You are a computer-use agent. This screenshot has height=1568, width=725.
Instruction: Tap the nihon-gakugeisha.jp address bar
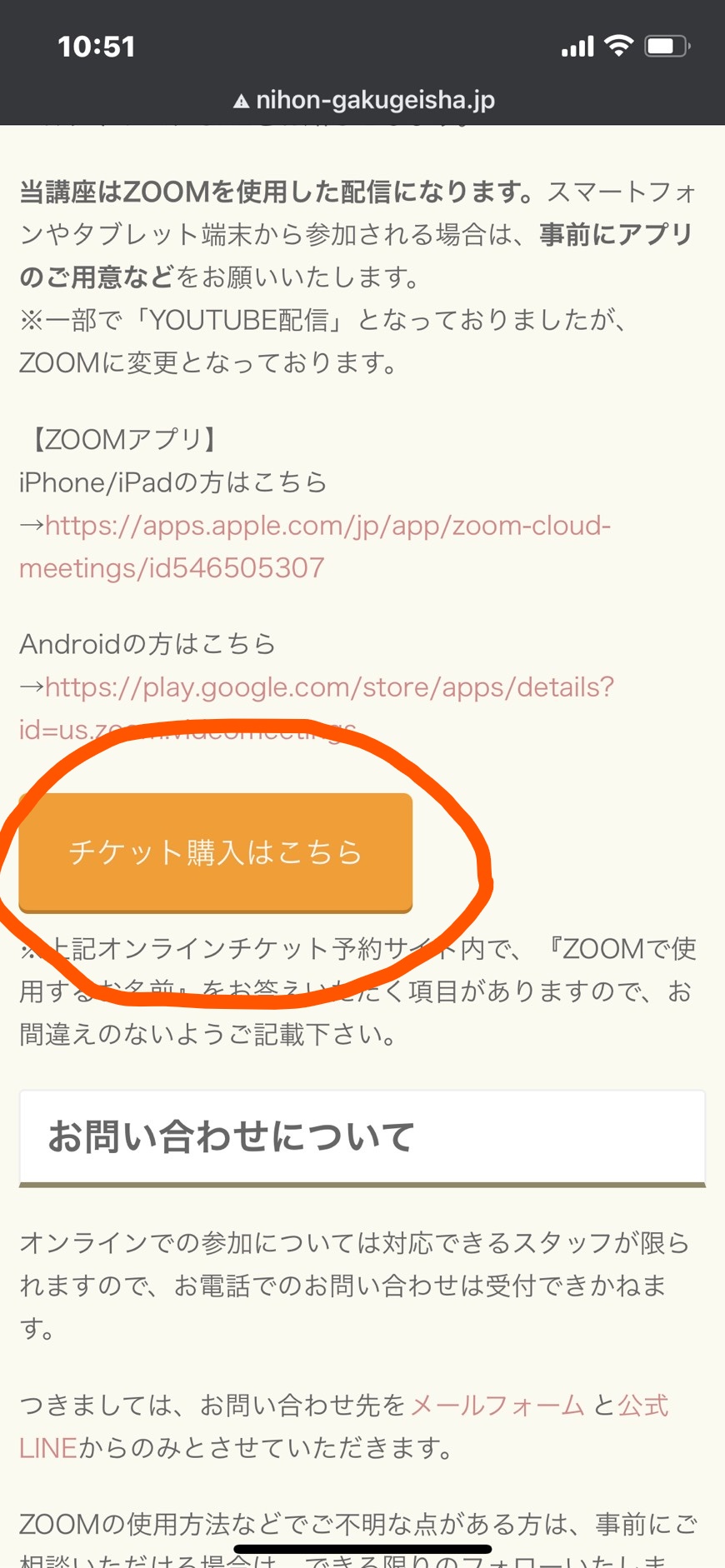coord(363,100)
